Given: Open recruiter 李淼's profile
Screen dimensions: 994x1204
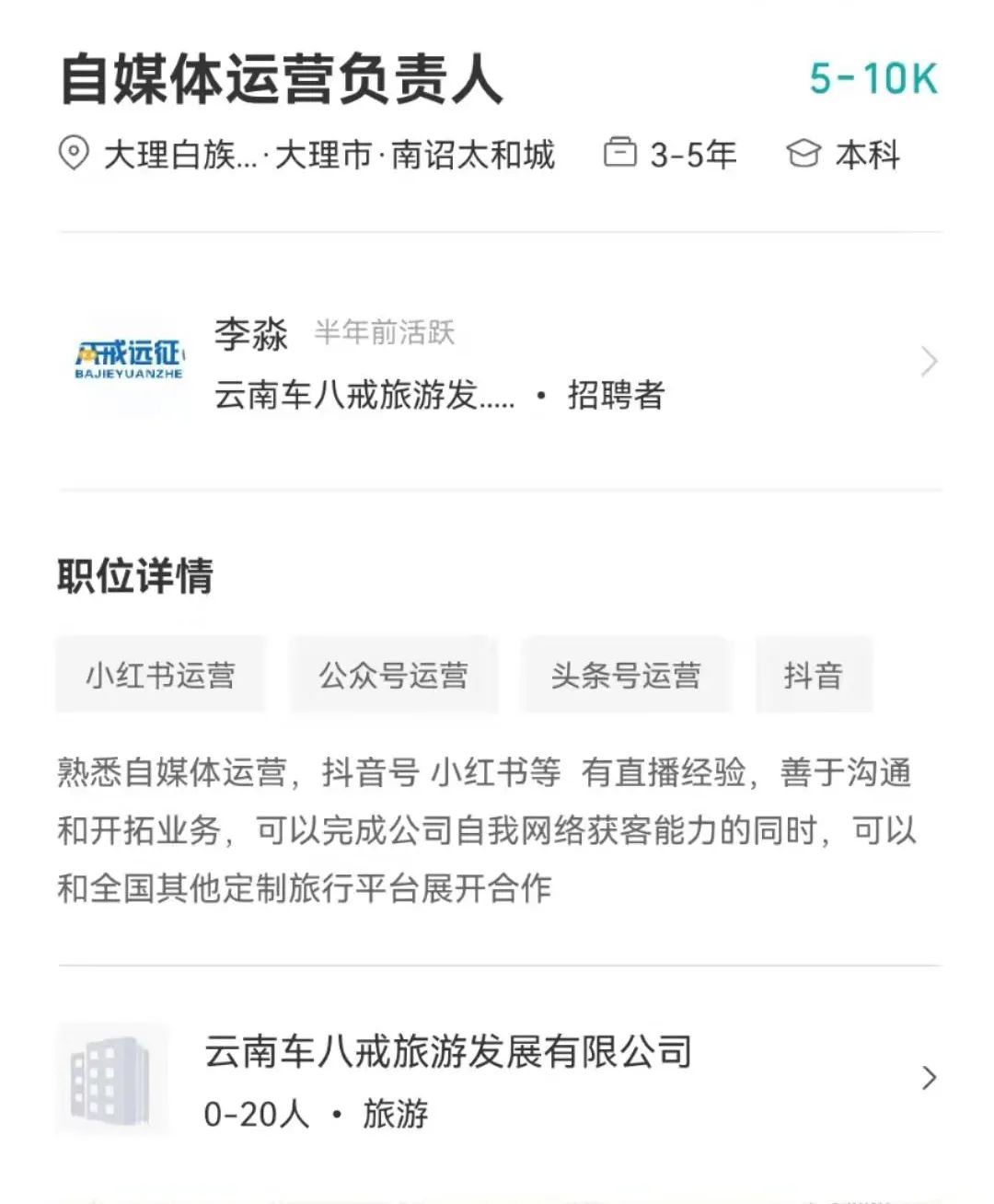Looking at the screenshot, I should pos(497,363).
